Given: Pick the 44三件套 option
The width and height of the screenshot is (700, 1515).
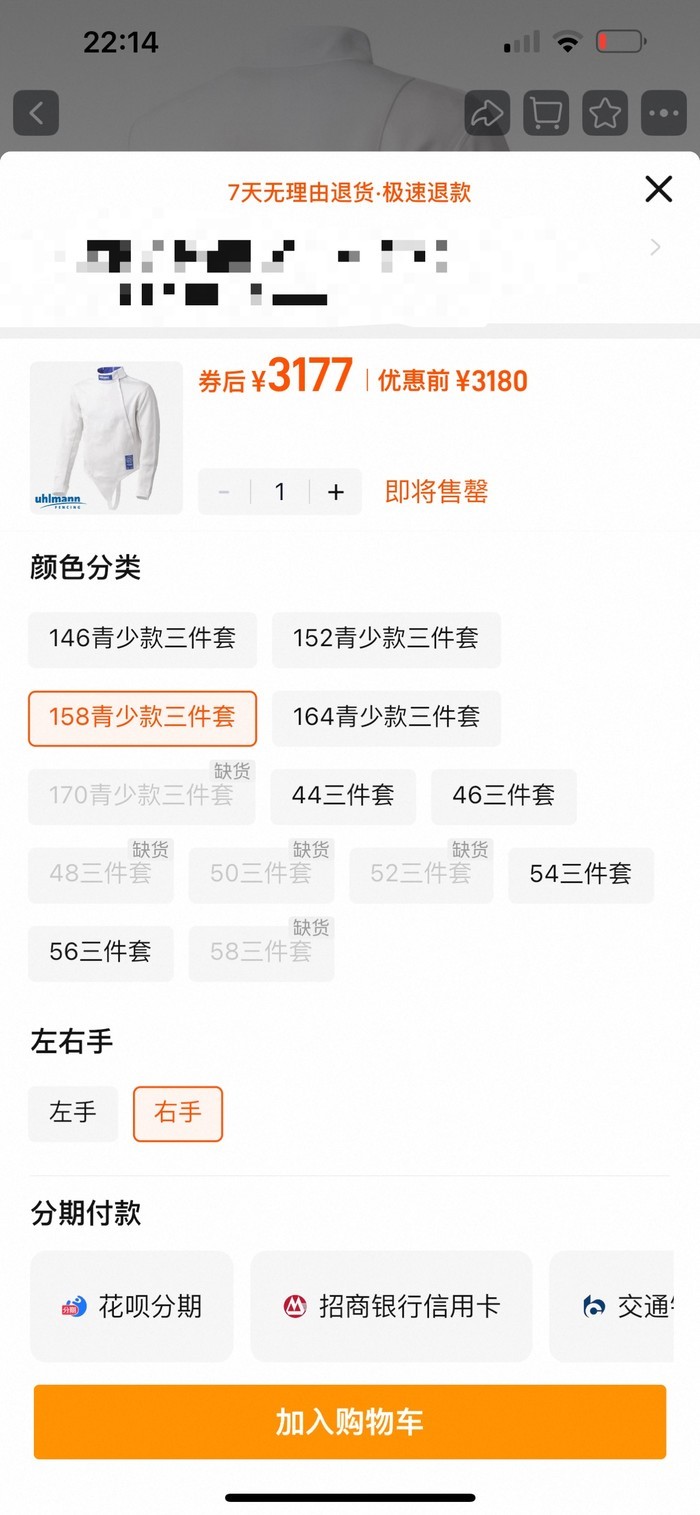Looking at the screenshot, I should [x=343, y=796].
